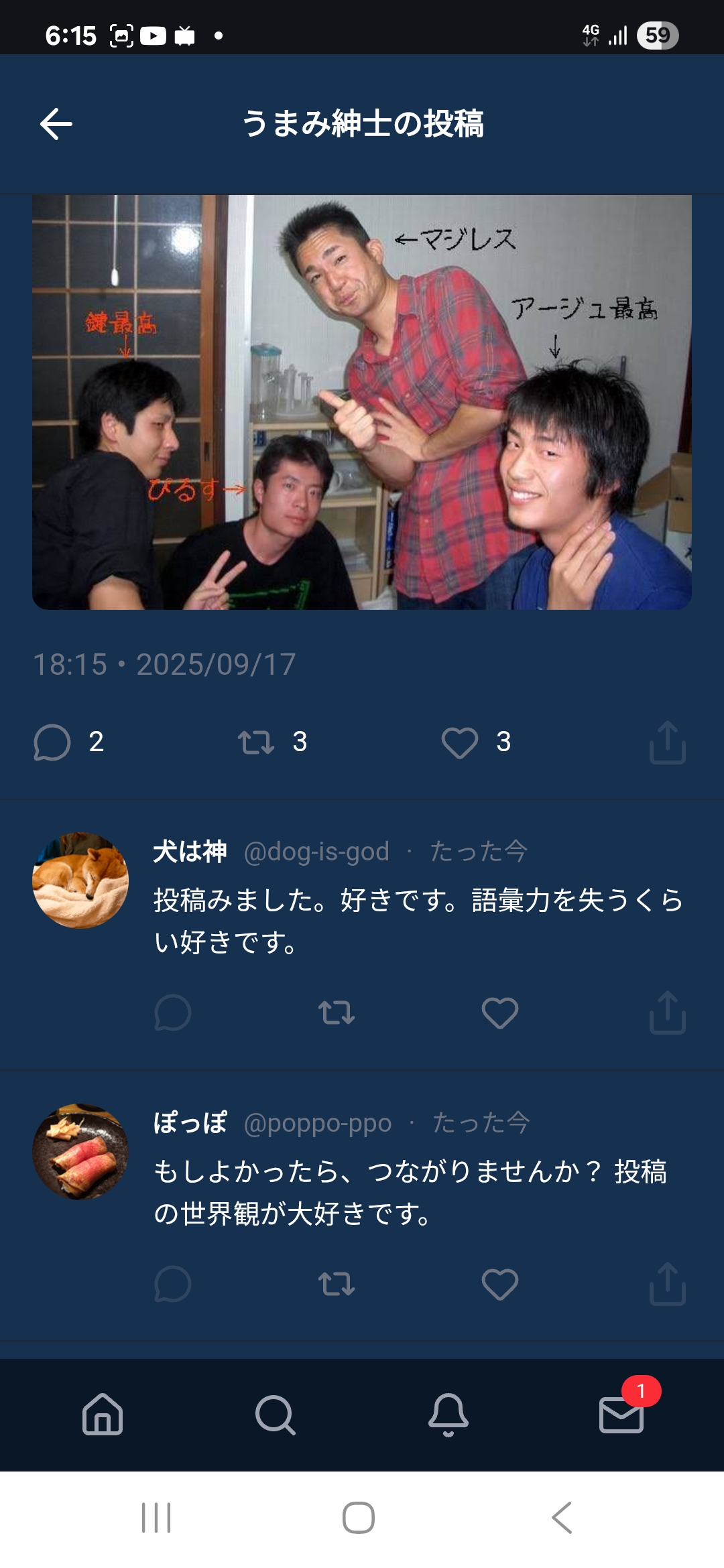Screen dimensions: 724x1568
Task: Share ぽっぽ's comment
Action: pos(667,1284)
